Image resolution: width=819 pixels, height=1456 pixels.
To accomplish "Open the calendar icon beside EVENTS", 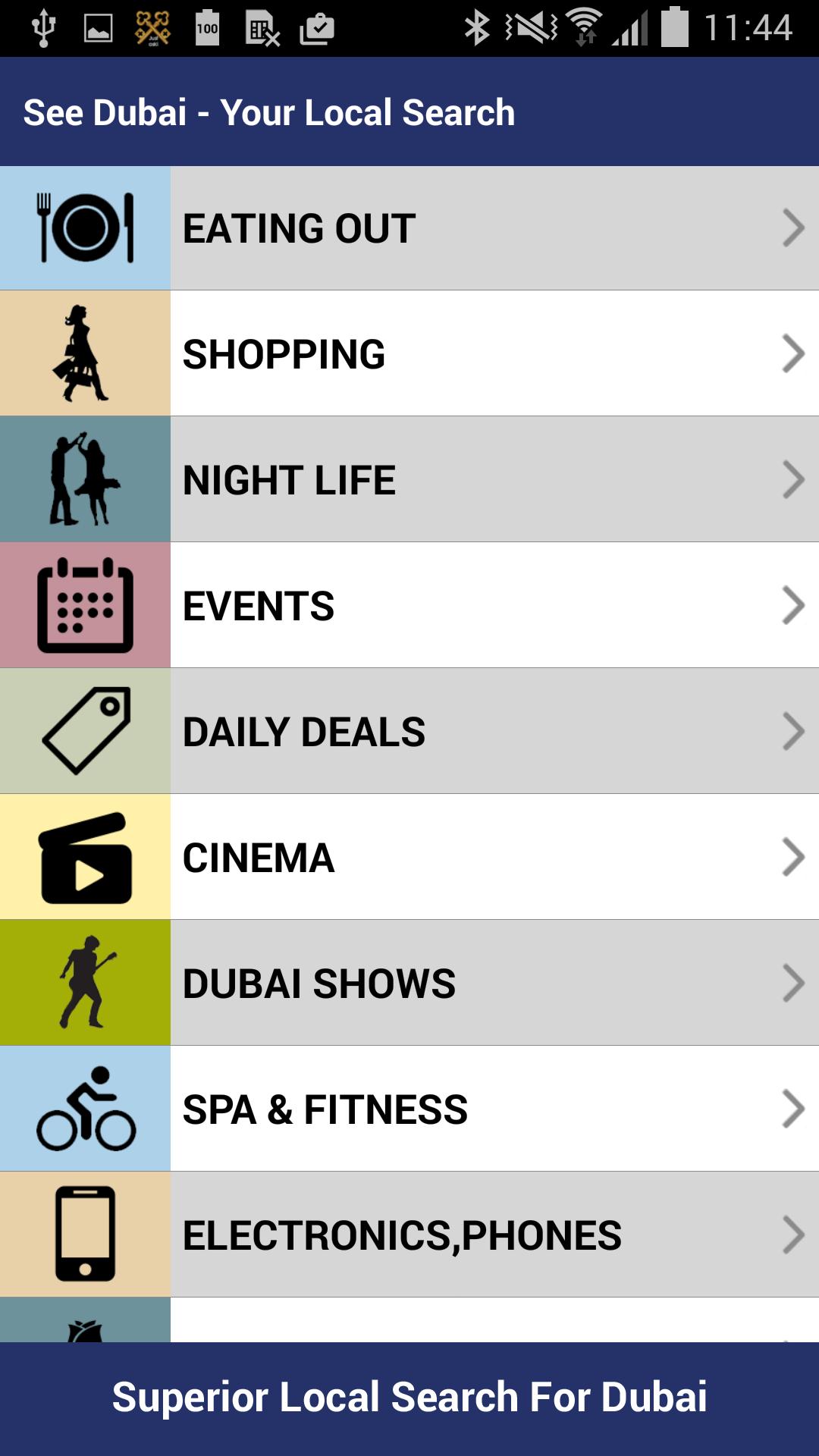I will tap(85, 604).
